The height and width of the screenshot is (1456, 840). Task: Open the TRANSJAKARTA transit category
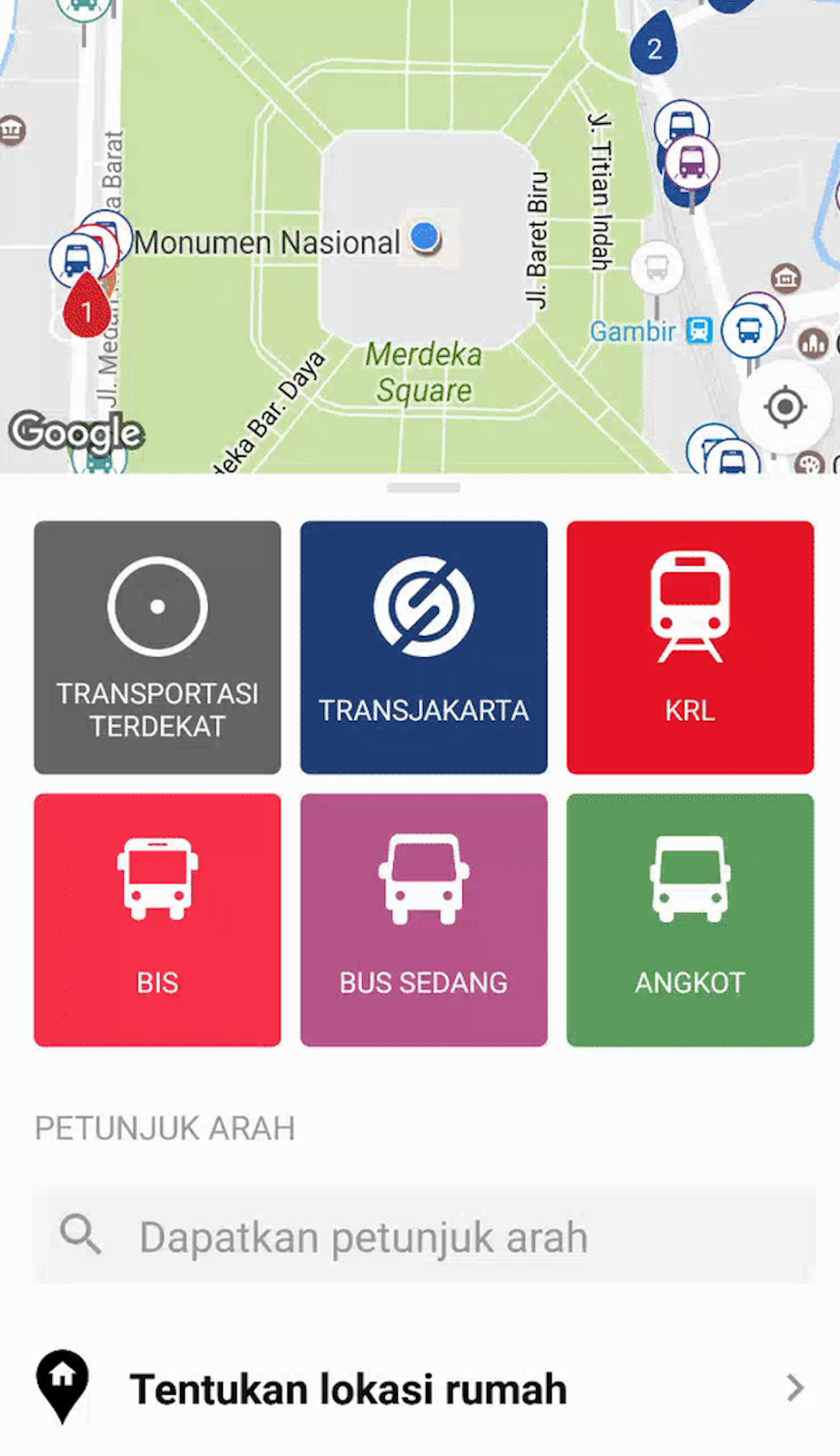pos(423,646)
